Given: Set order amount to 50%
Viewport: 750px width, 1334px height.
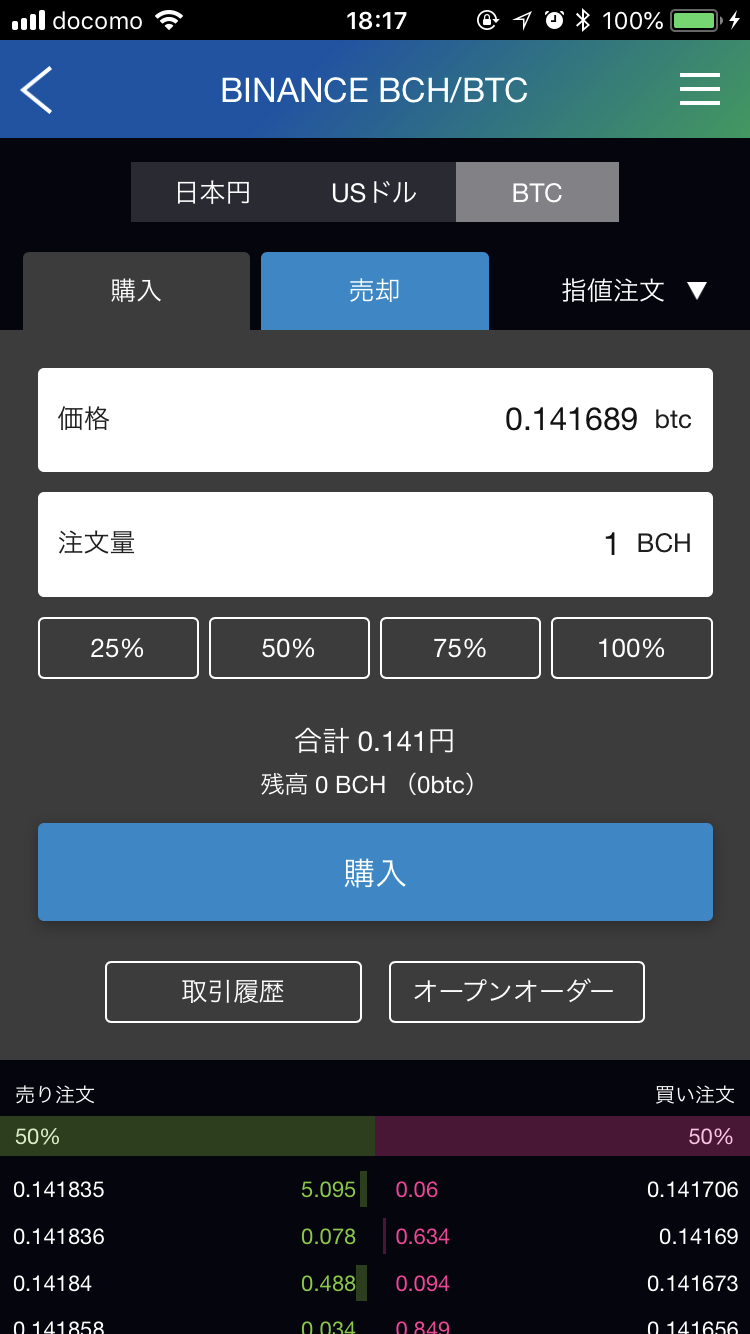Looking at the screenshot, I should click(x=289, y=648).
